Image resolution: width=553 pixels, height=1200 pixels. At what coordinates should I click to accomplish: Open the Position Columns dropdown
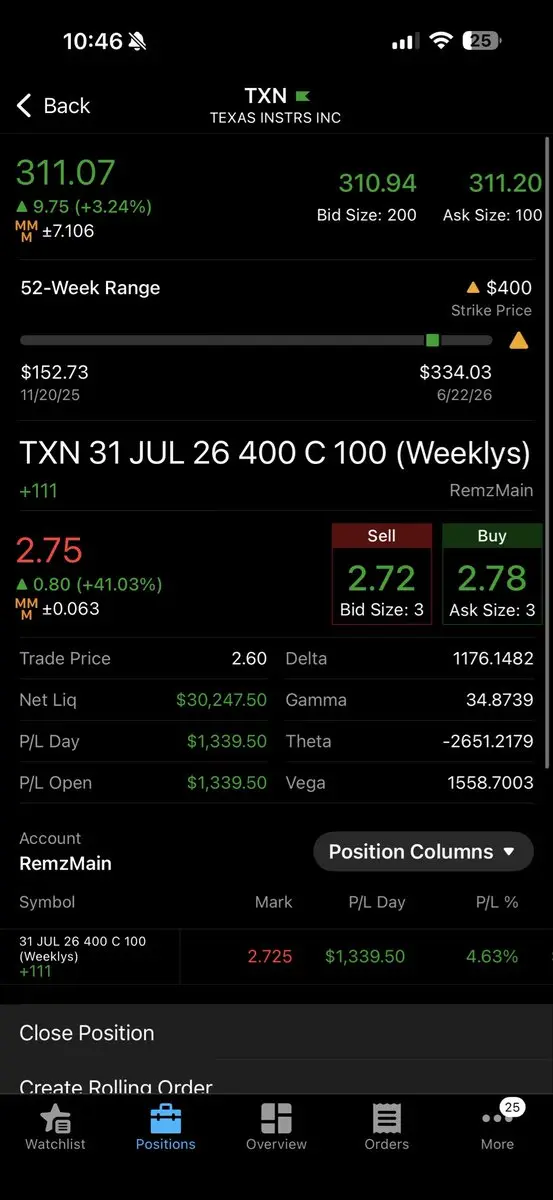coord(424,852)
